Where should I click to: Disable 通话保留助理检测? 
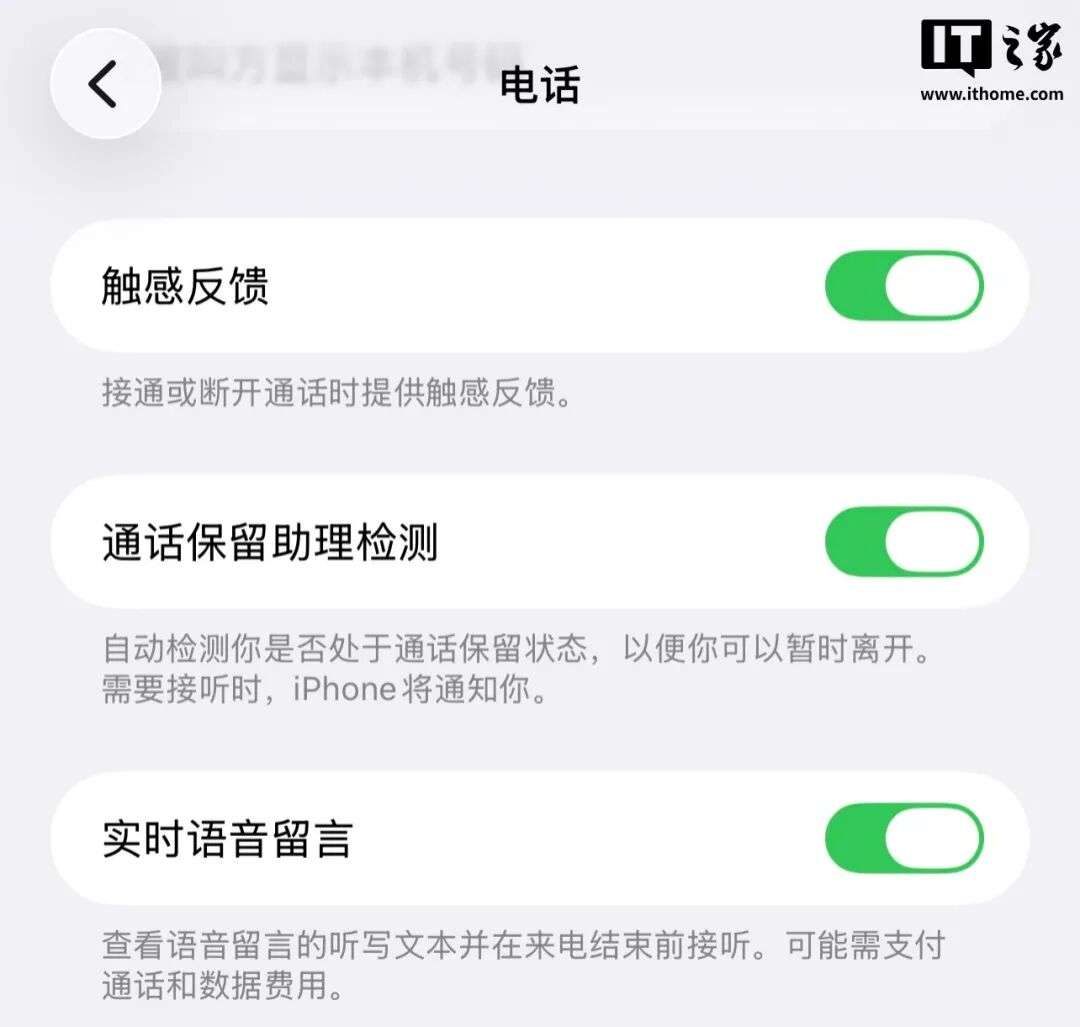coord(903,542)
